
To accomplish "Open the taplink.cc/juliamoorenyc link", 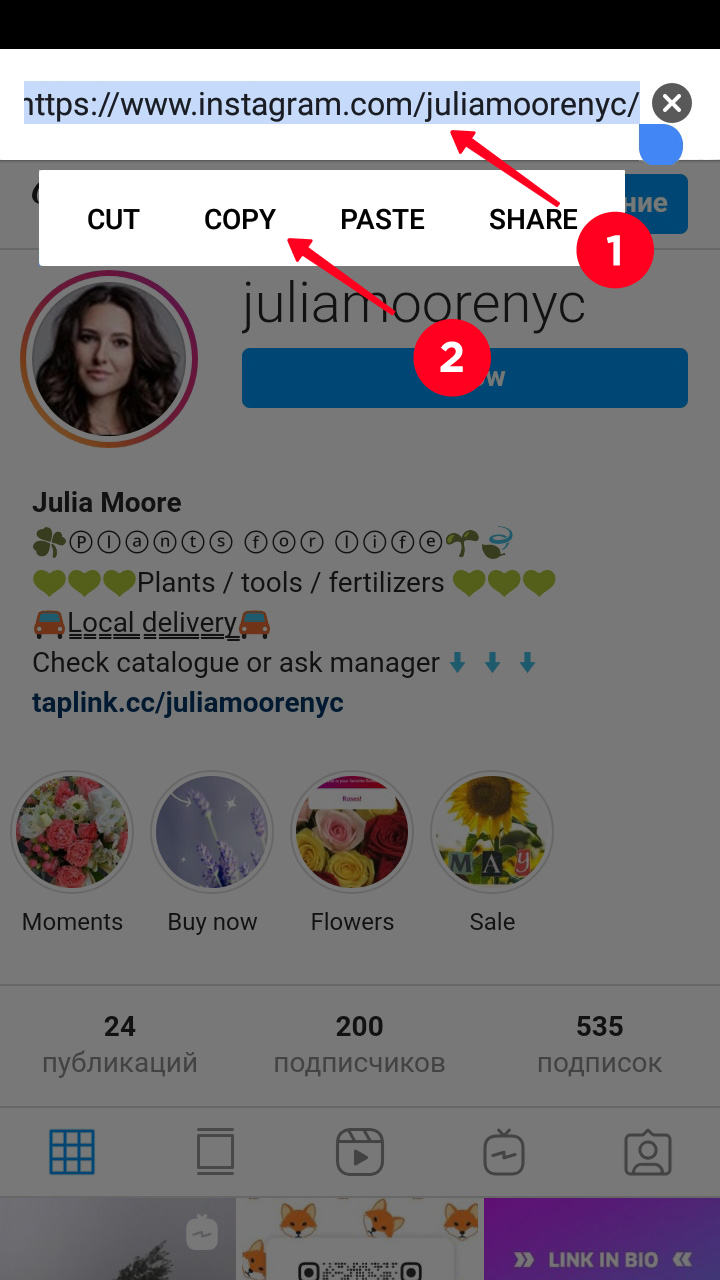I will pyautogui.click(x=188, y=702).
